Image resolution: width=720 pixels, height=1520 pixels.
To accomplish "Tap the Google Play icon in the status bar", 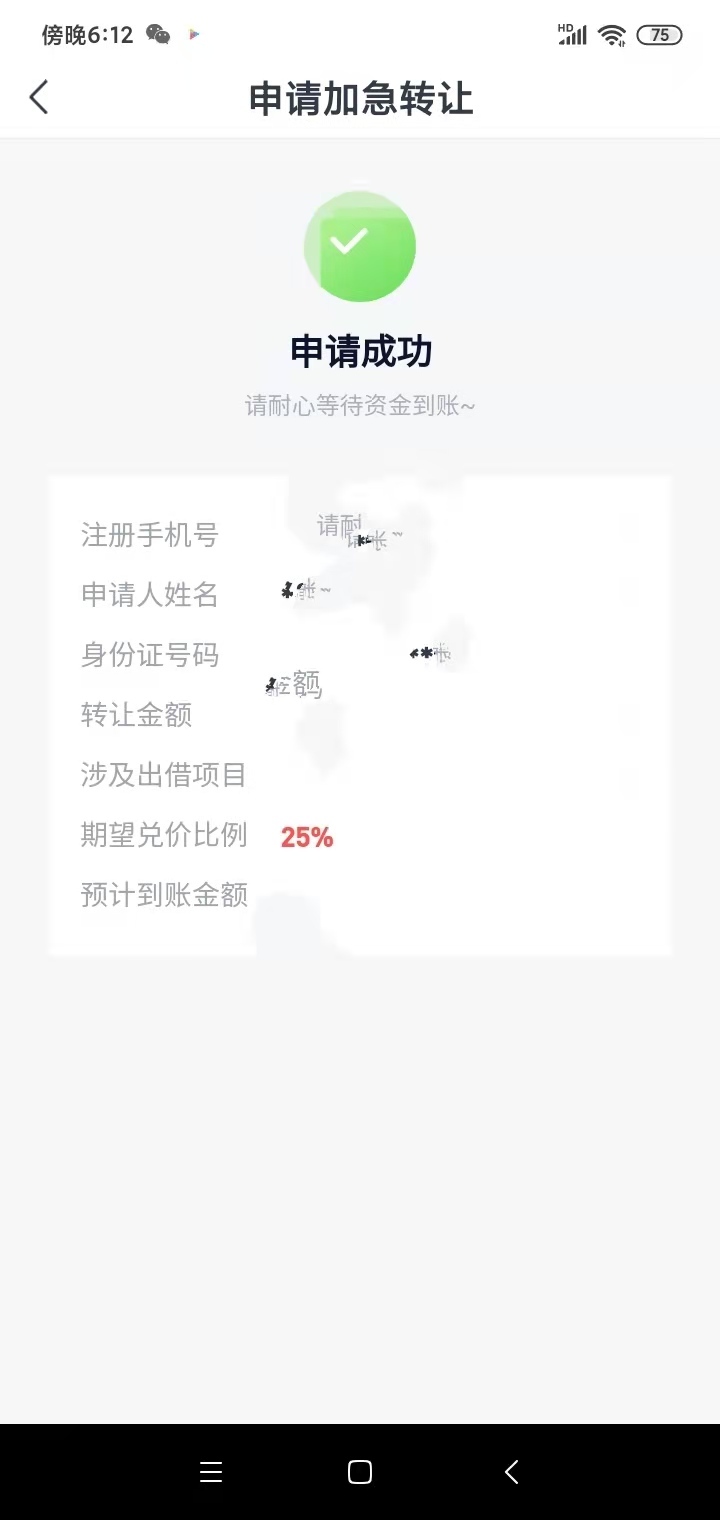I will 193,35.
